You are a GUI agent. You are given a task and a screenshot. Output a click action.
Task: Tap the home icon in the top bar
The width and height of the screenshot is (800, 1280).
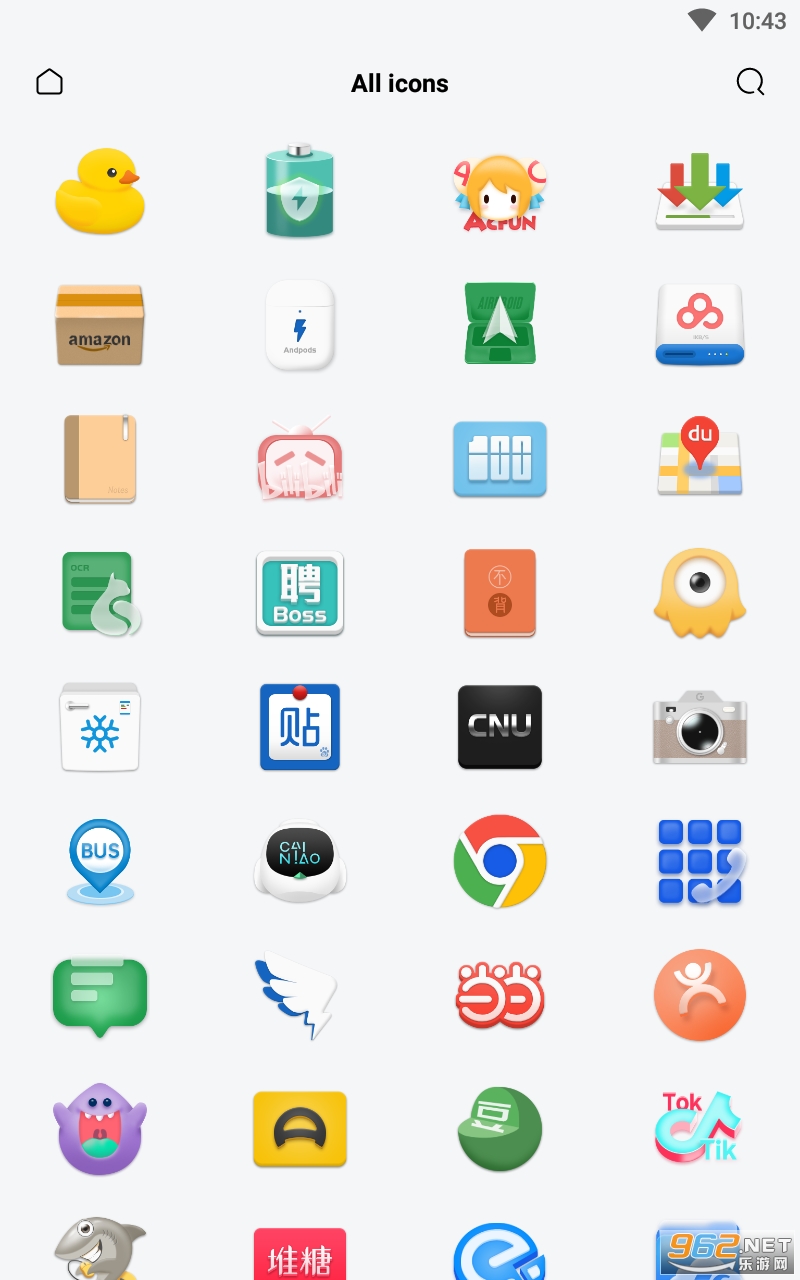click(x=49, y=82)
